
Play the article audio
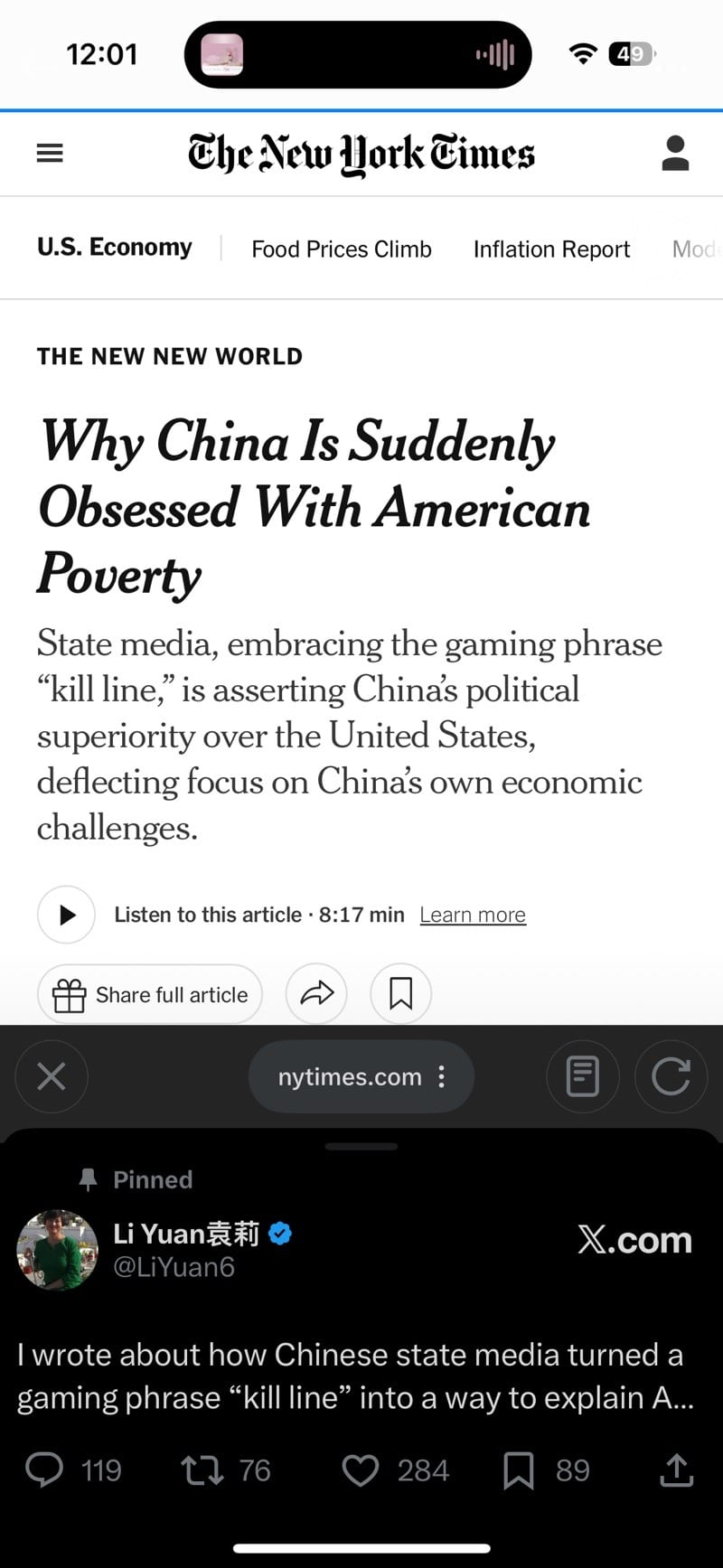(66, 915)
